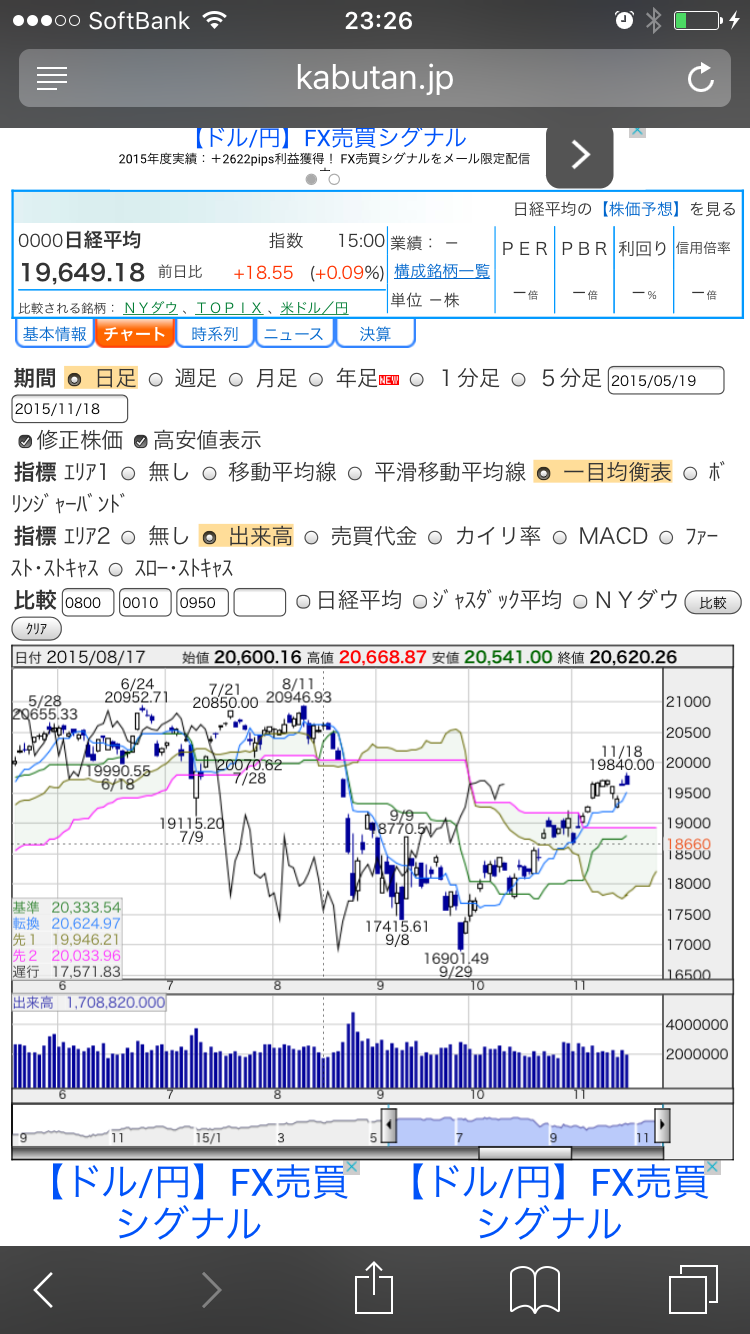Toggle the 修正株価 checkbox
Screen dimensions: 750x1334
pos(25,441)
